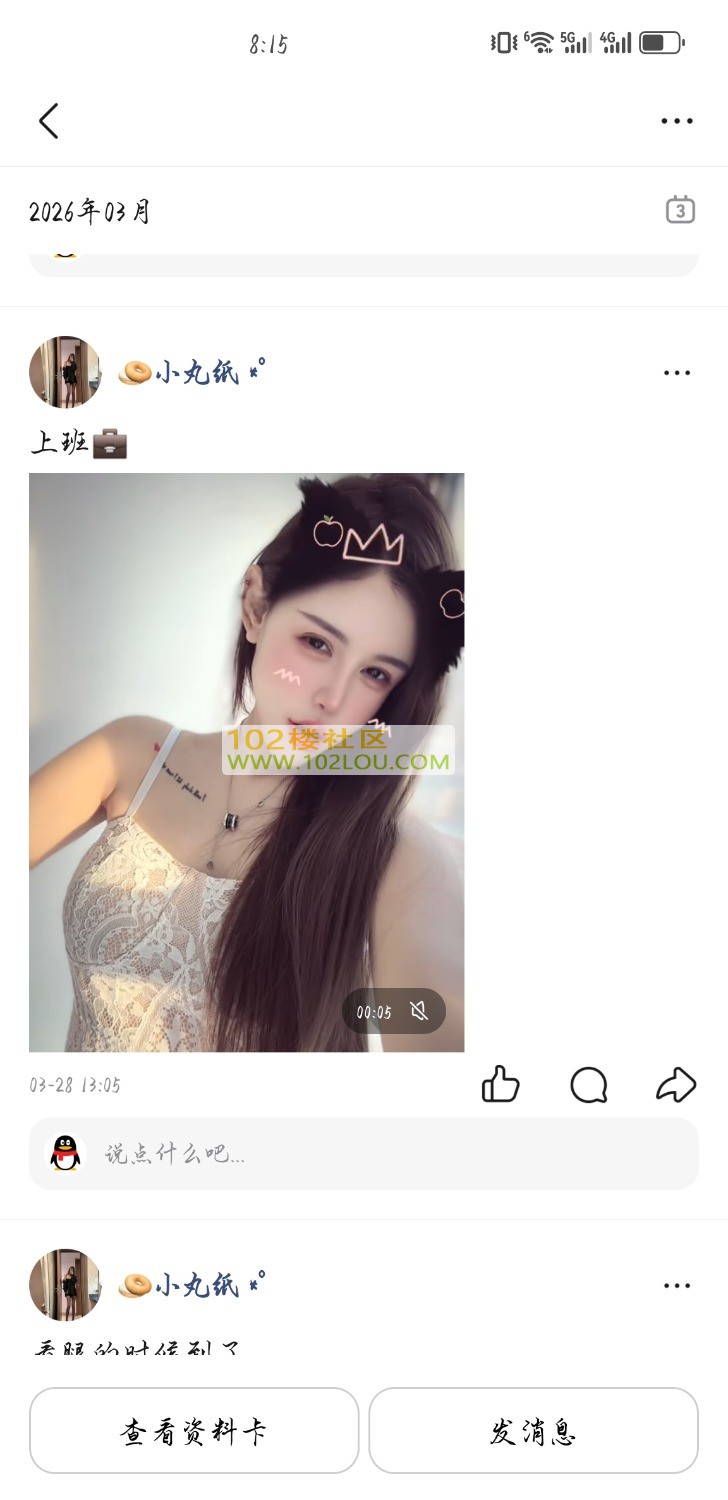Screen dimensions: 728x1500
Task: Tap the share arrow icon
Action: tap(676, 1084)
